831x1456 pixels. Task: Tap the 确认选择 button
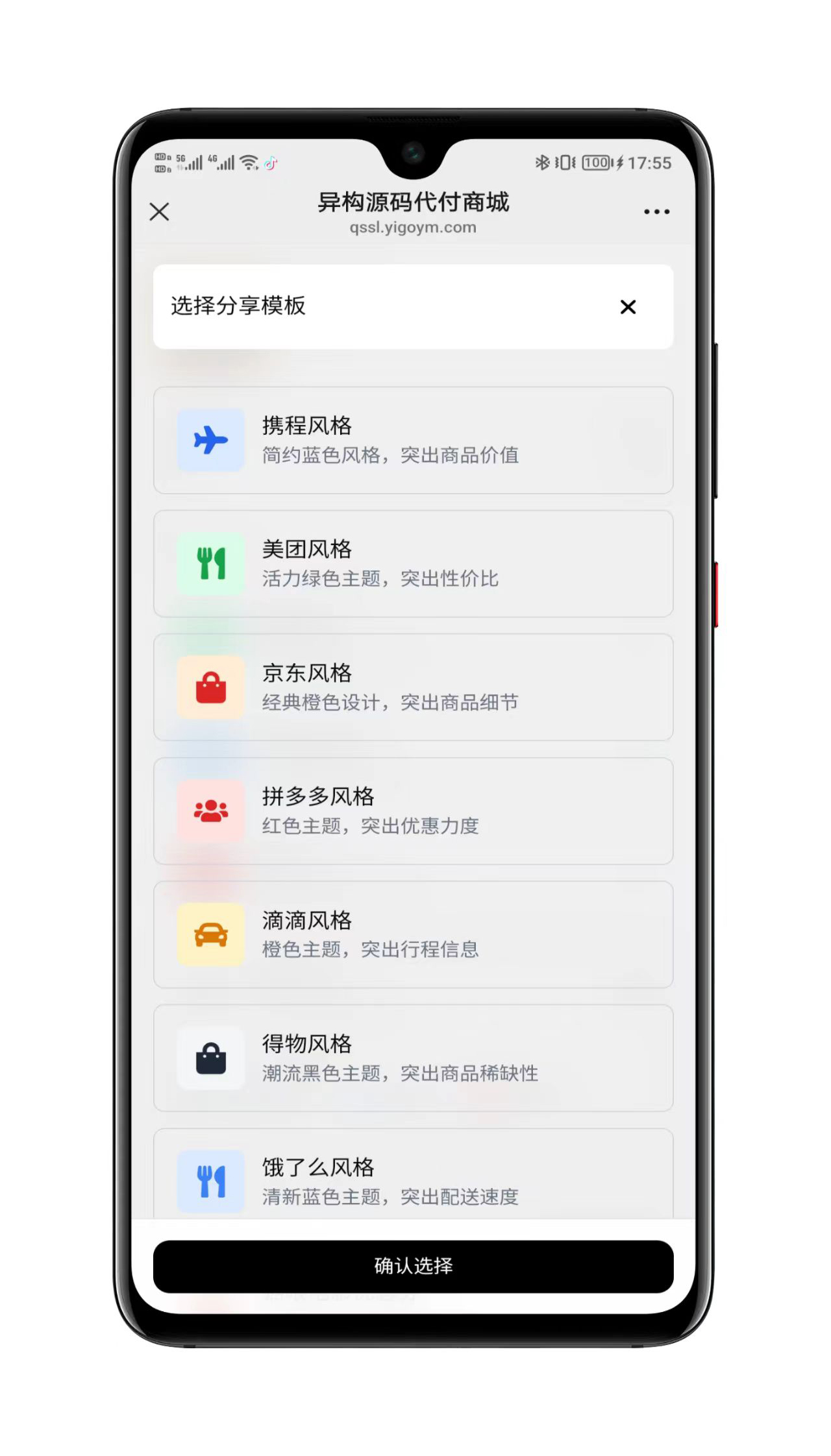pyautogui.click(x=413, y=1266)
